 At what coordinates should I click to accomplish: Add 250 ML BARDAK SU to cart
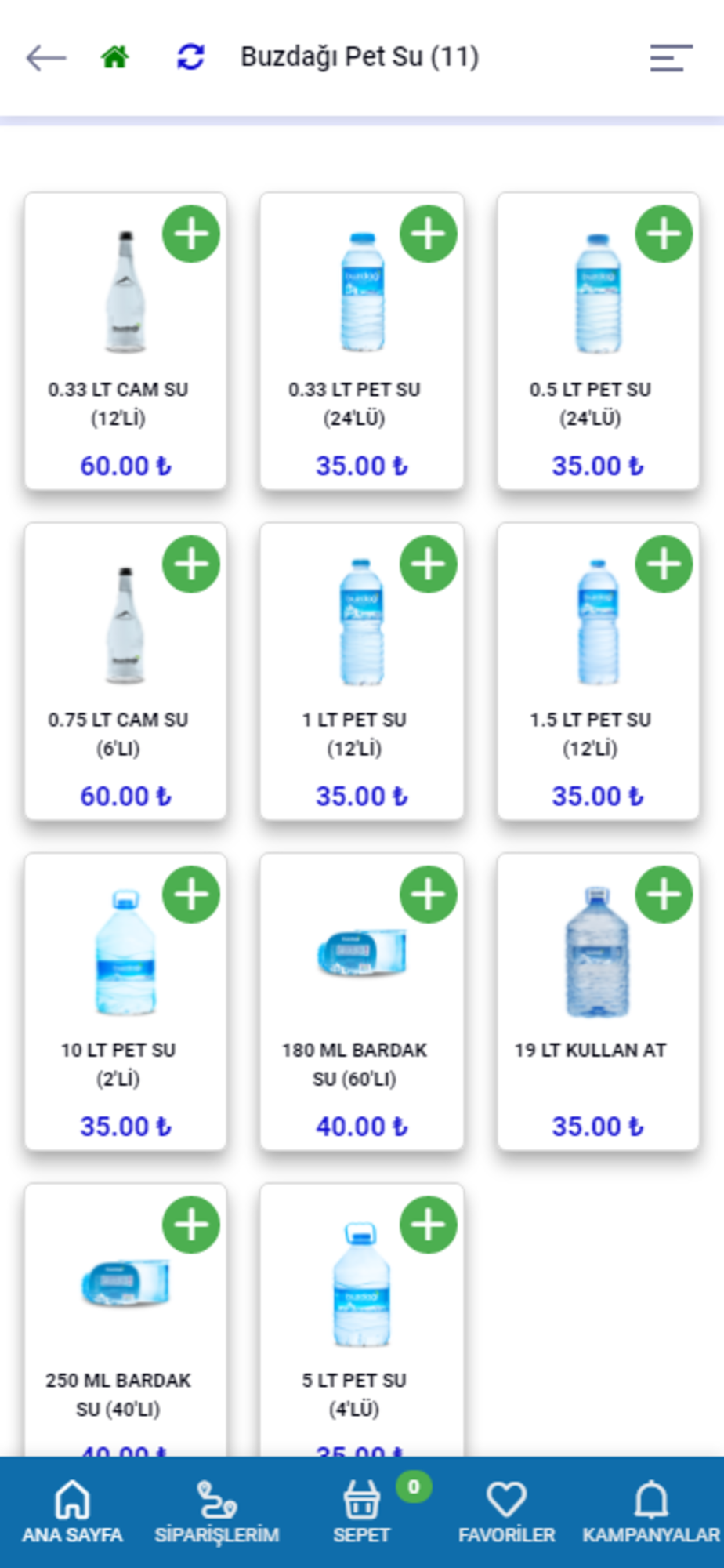click(x=191, y=1225)
